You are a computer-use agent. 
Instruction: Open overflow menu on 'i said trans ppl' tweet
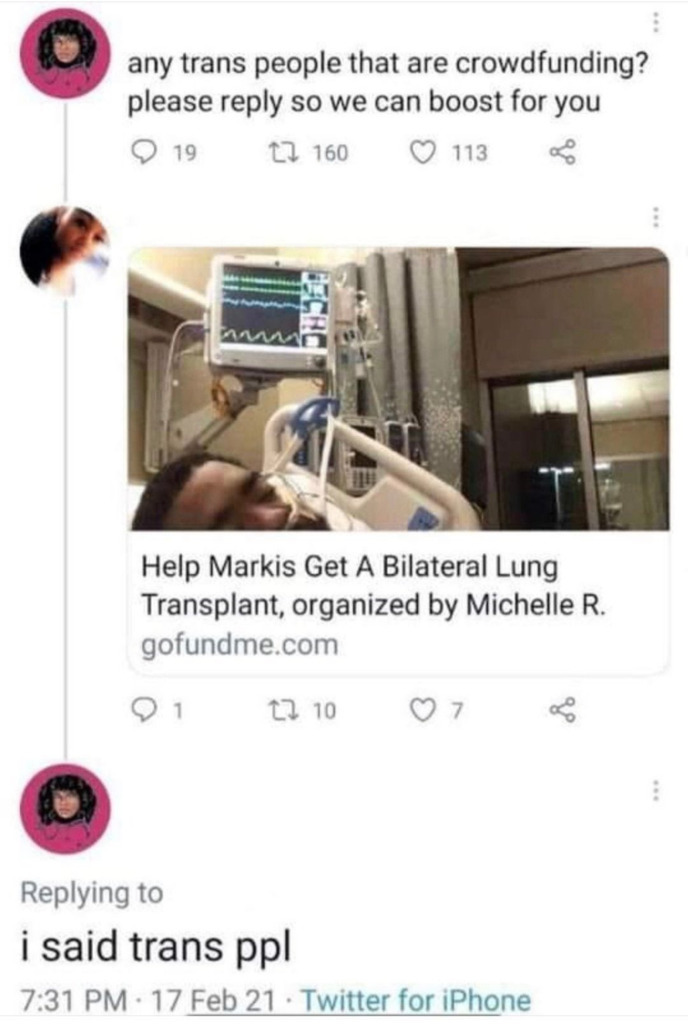click(656, 791)
